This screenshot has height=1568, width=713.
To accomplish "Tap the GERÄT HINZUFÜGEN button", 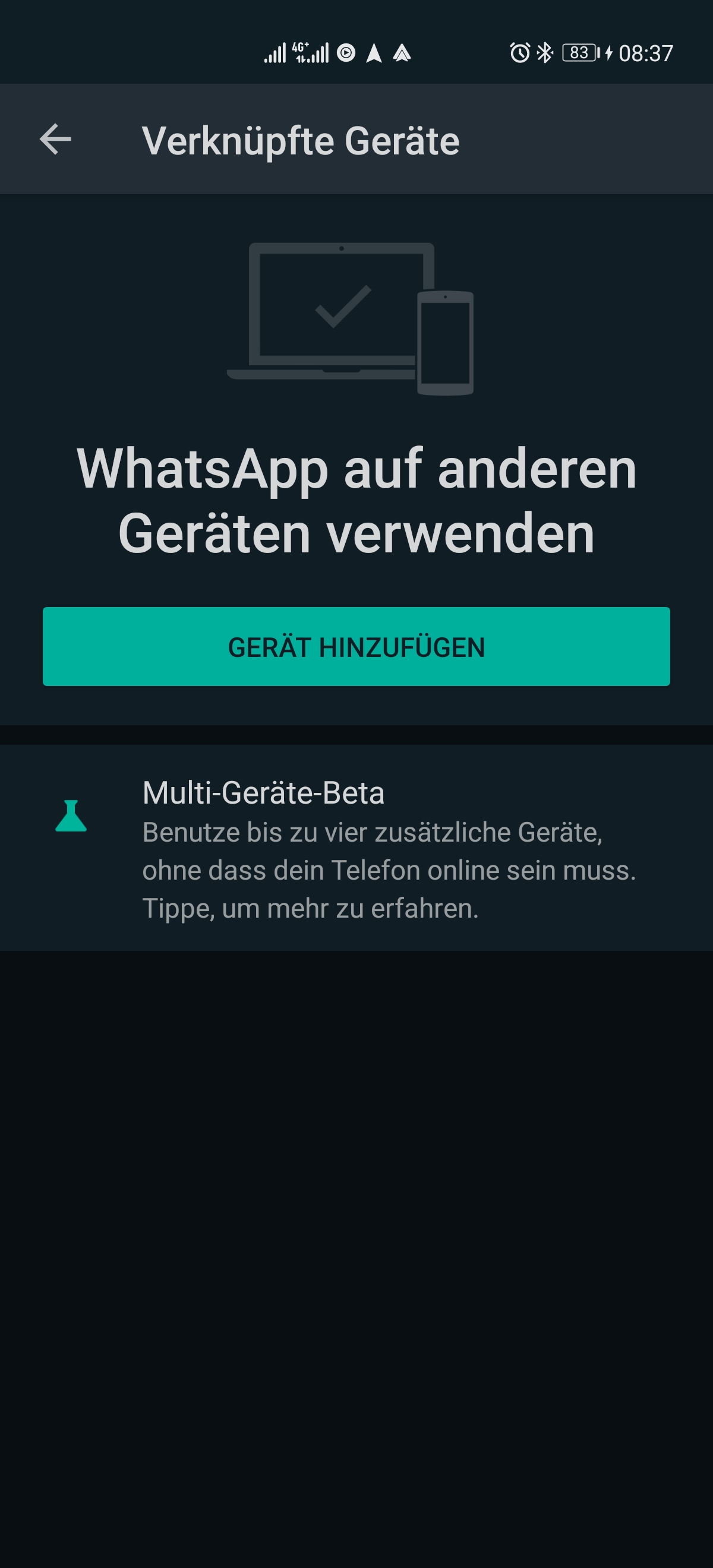I will point(356,646).
